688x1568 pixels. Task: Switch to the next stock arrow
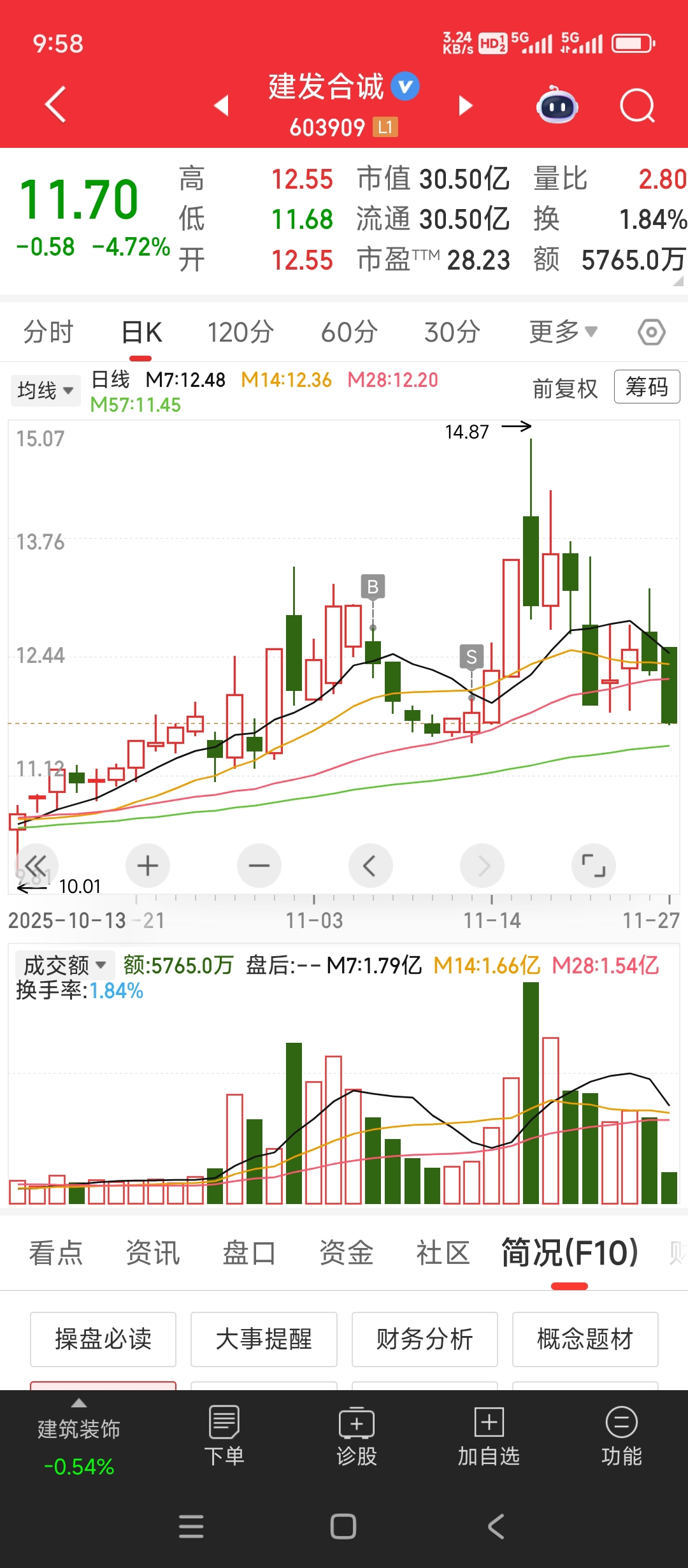pyautogui.click(x=466, y=105)
